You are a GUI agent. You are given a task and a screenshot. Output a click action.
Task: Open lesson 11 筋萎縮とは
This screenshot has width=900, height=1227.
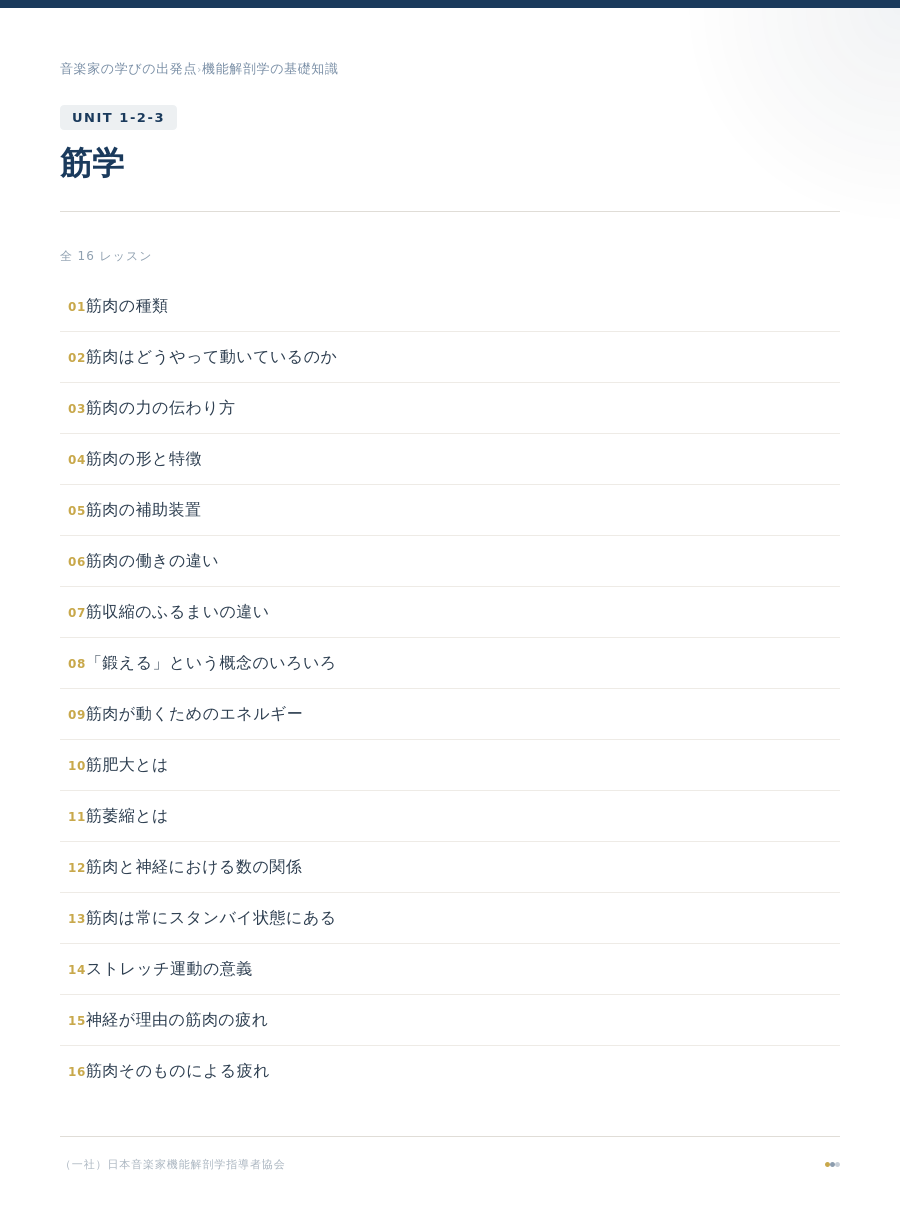pos(127,816)
